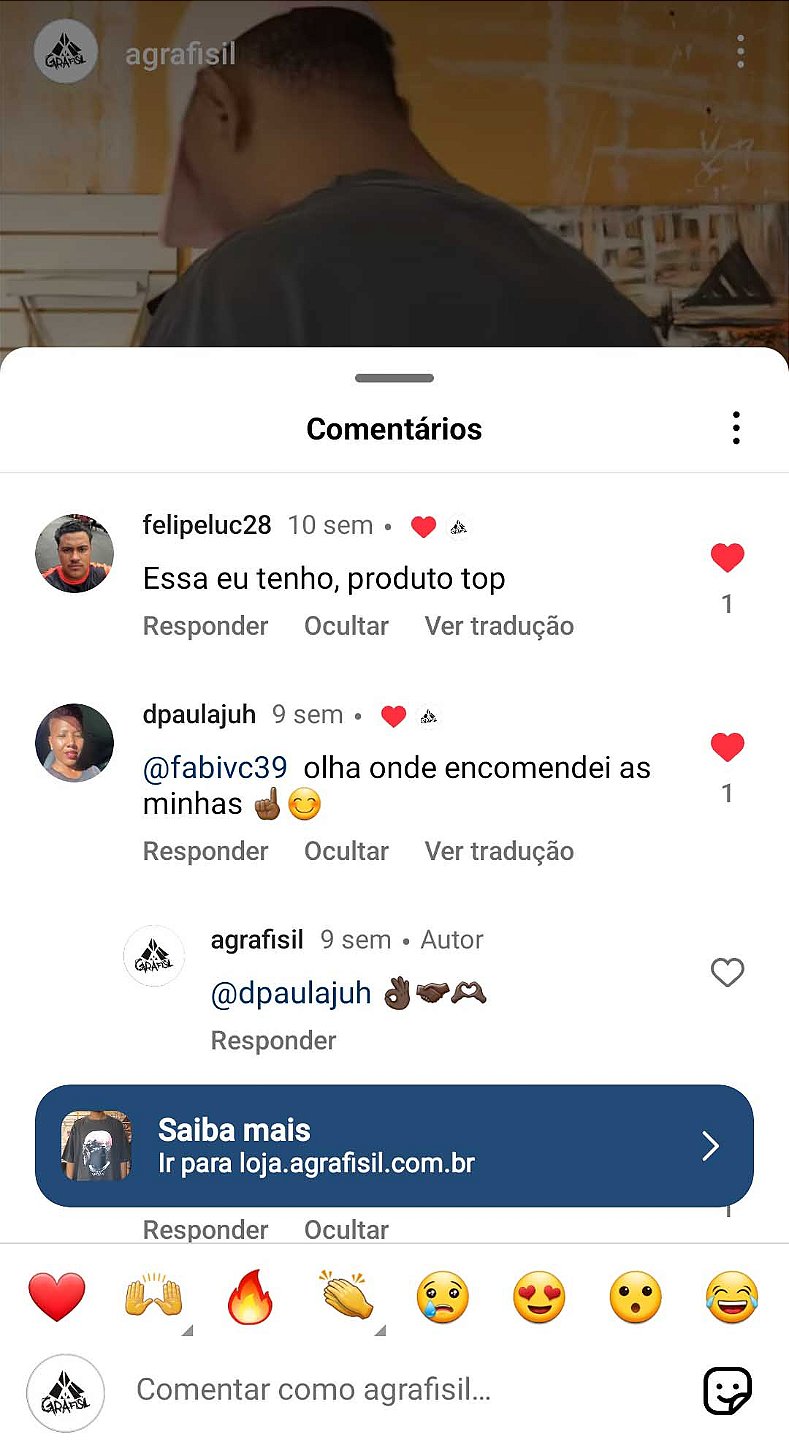Screen dimensions: 789x1448
Task: Open the sticker picker
Action: [727, 1390]
